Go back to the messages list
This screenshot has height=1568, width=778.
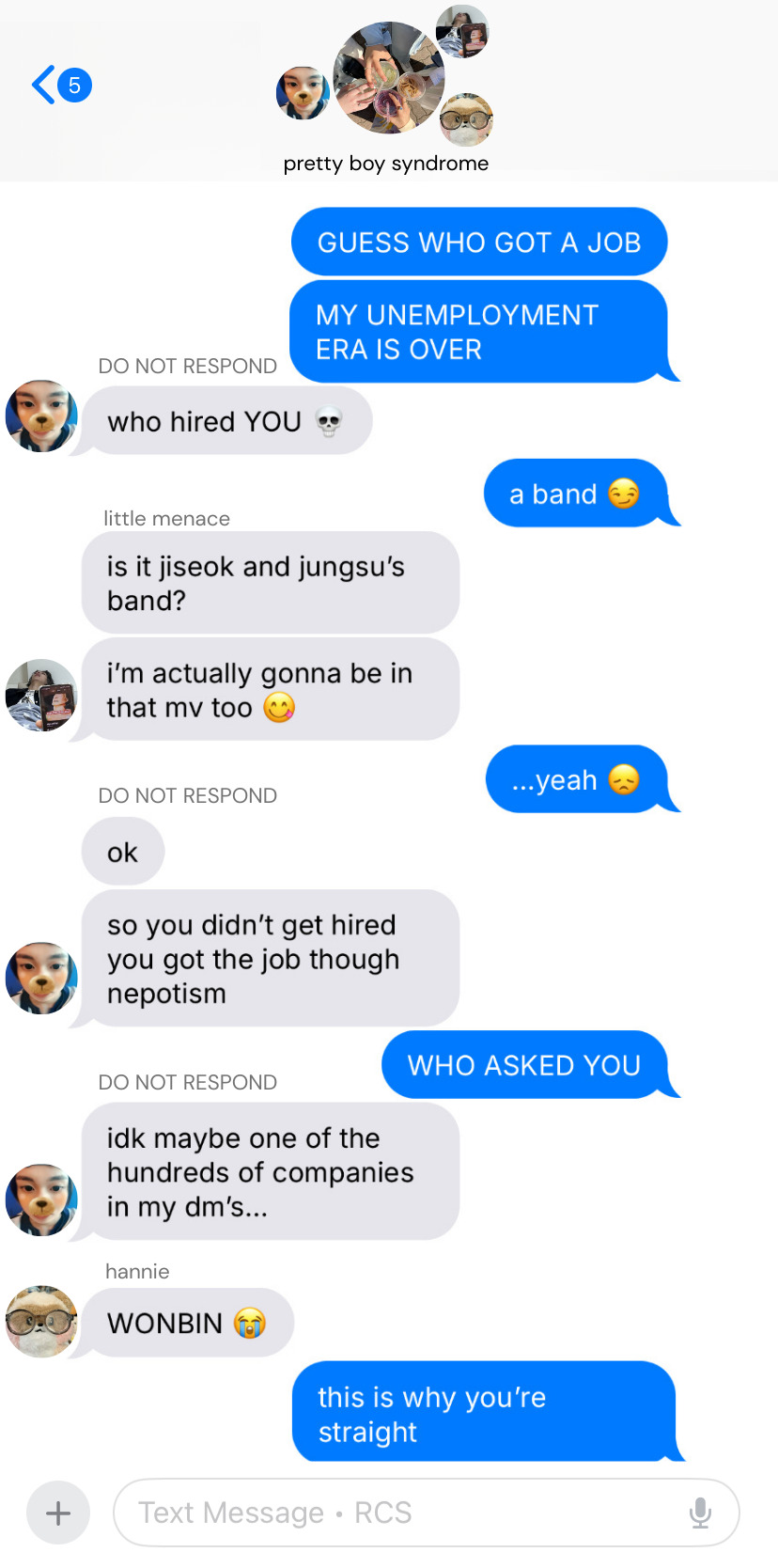tap(58, 85)
